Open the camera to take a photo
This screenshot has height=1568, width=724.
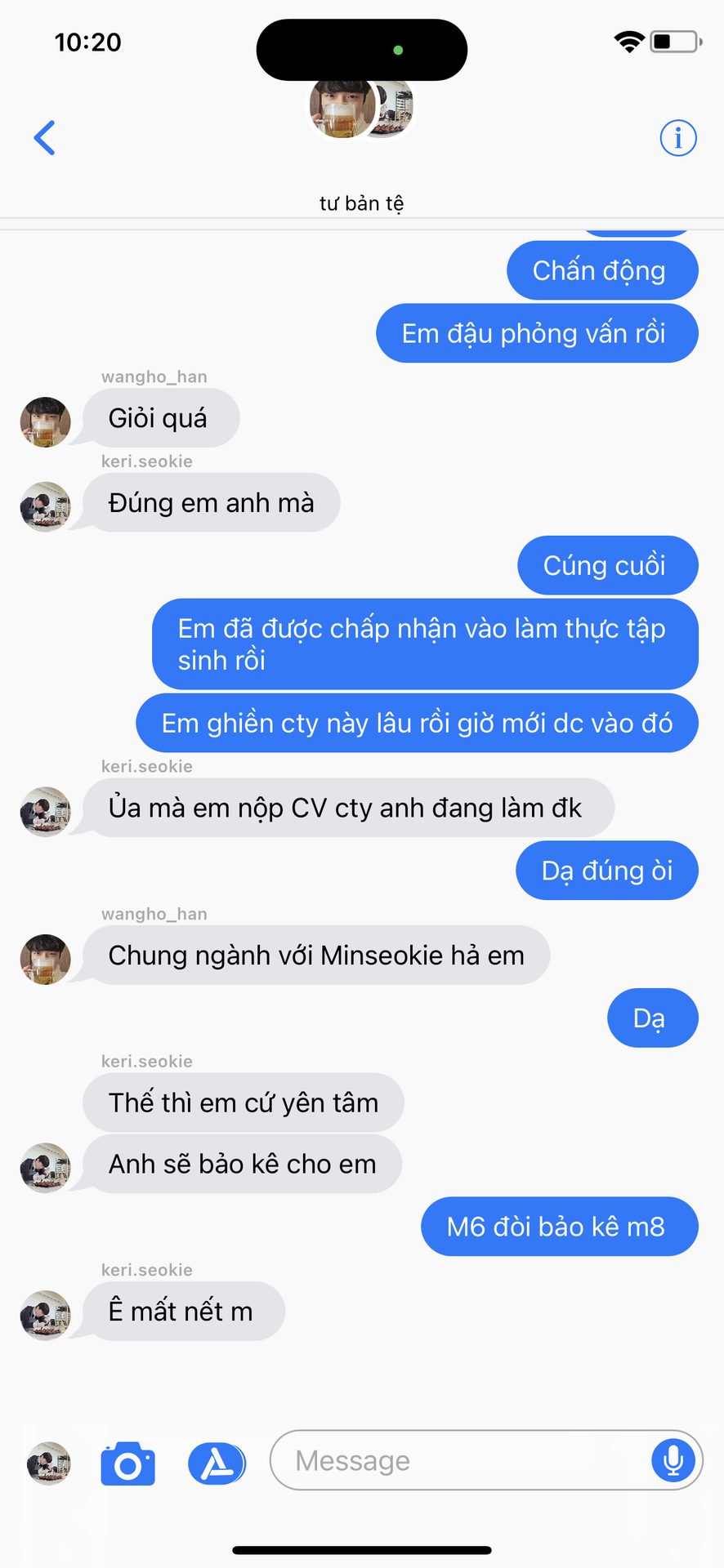(x=128, y=1463)
